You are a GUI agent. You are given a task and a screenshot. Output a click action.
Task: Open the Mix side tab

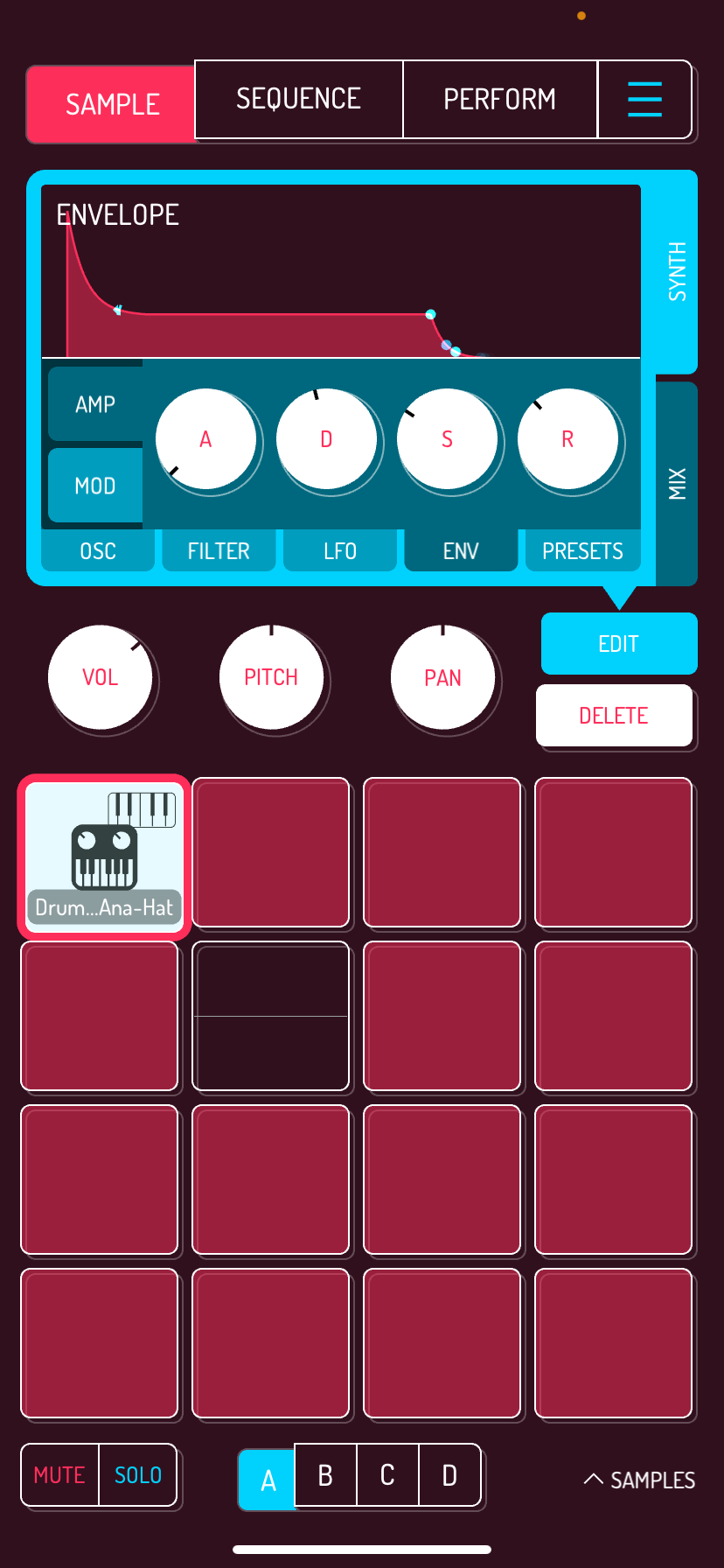tap(677, 483)
